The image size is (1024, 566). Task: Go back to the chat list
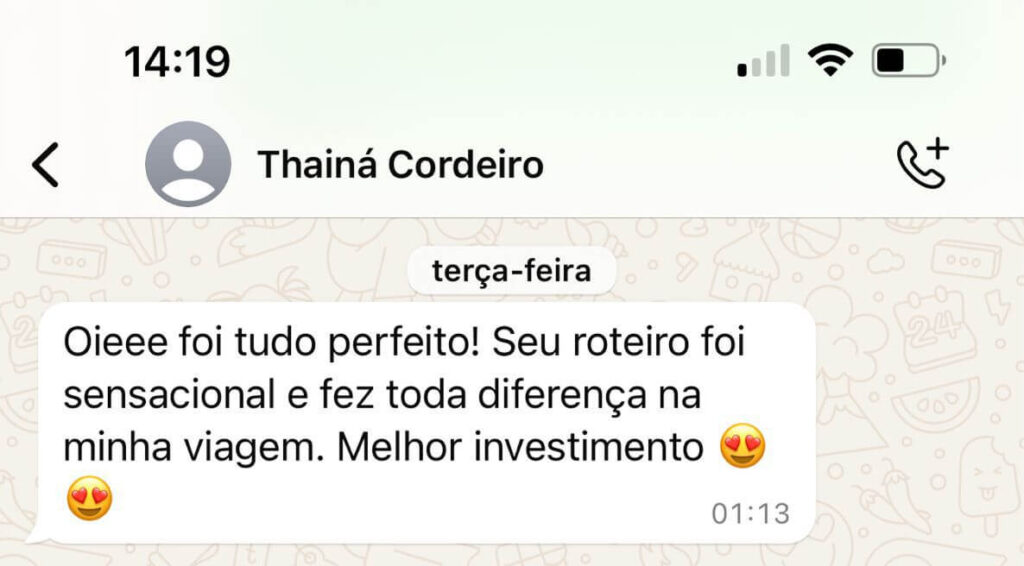click(46, 165)
